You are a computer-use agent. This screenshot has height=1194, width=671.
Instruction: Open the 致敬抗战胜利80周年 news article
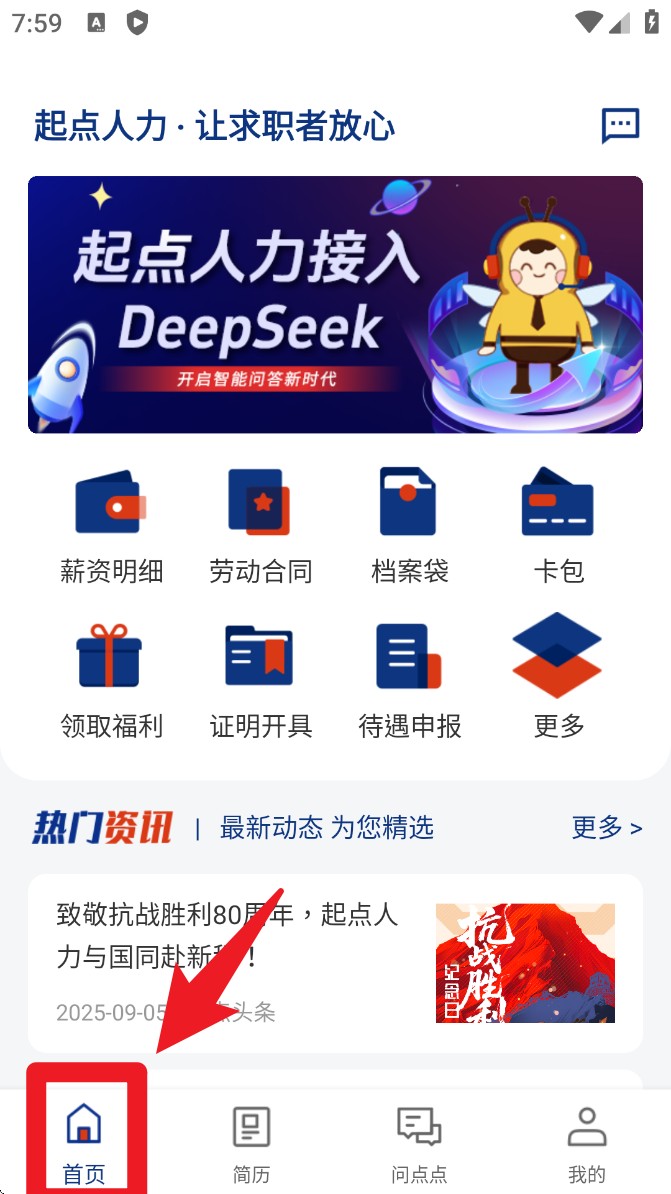pos(335,963)
